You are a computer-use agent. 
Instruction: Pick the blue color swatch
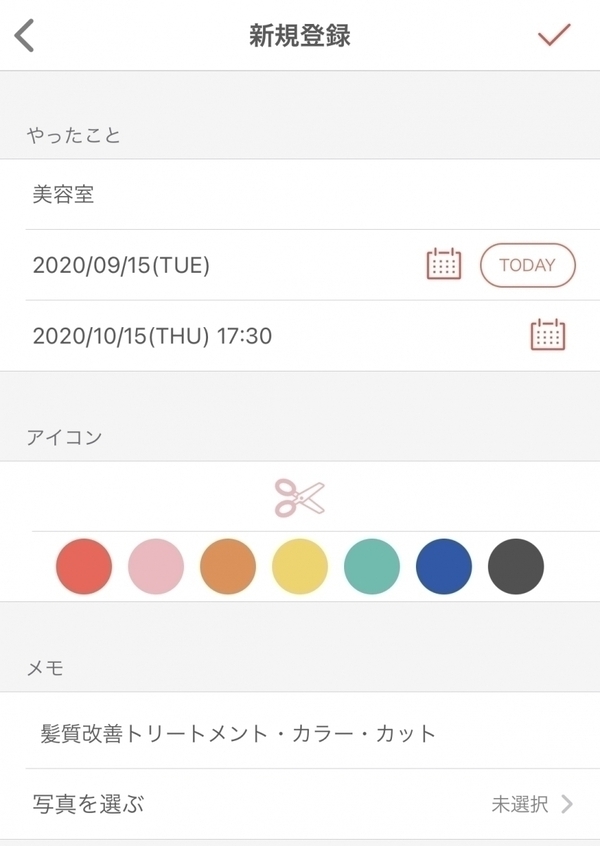(444, 567)
